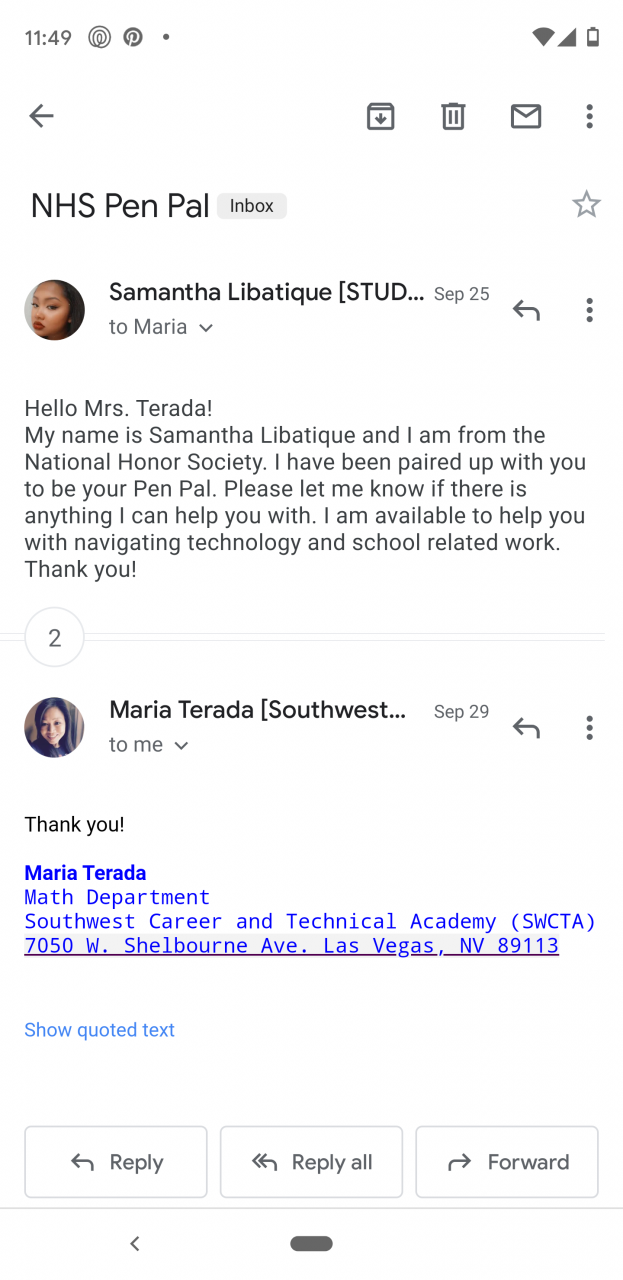Viewport: 623px width, 1280px height.
Task: Open the 7050 W. Shelbourne Ave address link
Action: click(291, 946)
